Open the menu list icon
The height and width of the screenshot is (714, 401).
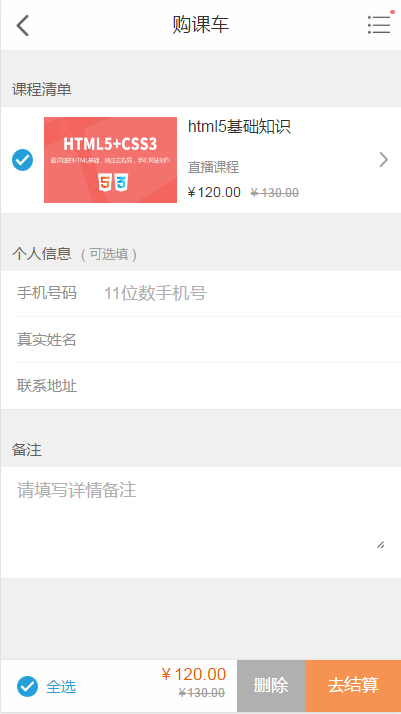[379, 25]
